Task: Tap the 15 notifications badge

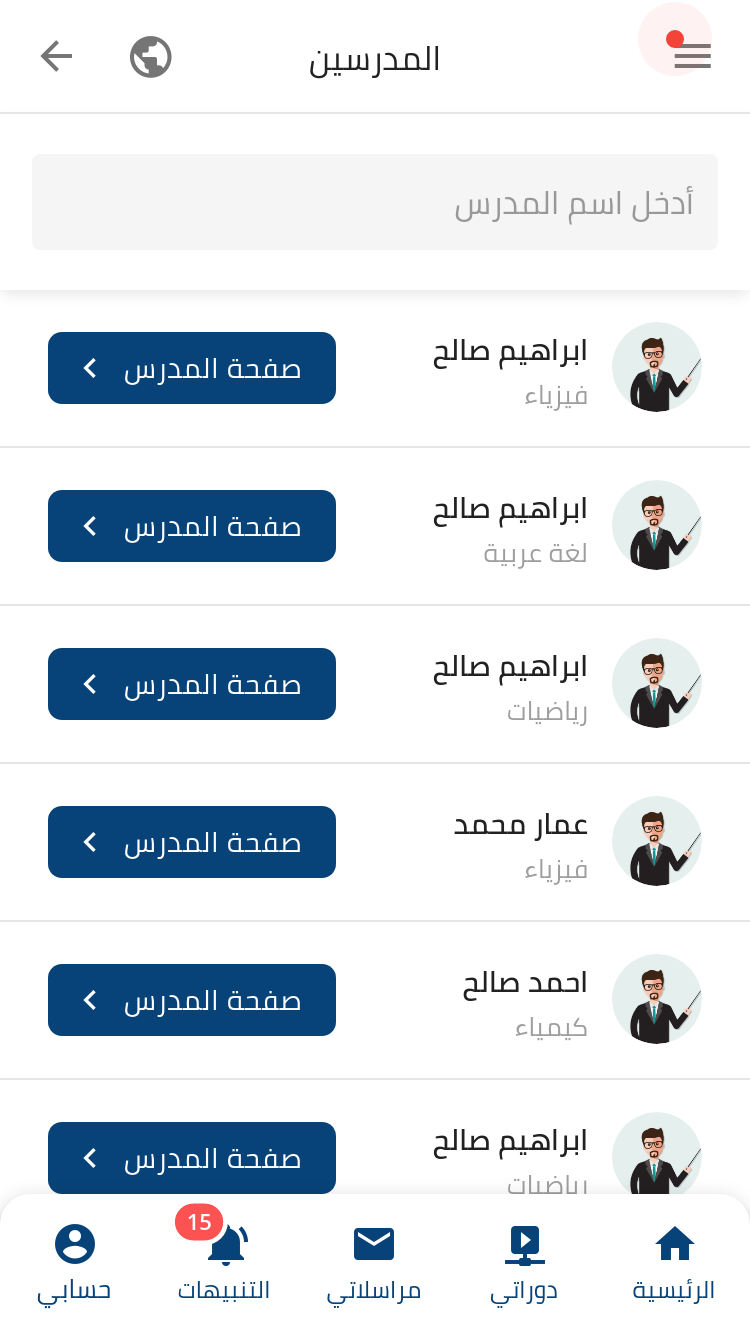Action: pos(199,1222)
